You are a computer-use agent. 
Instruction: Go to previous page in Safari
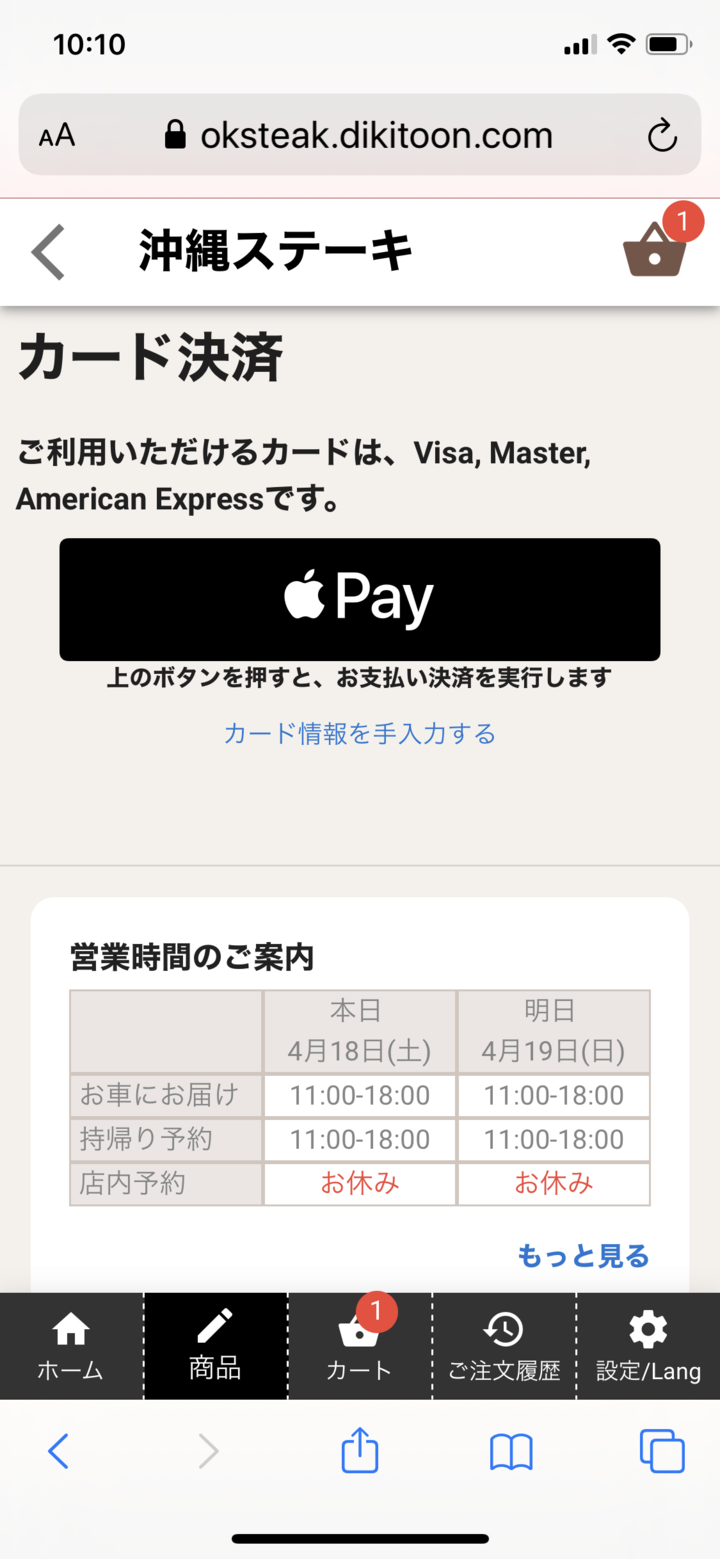pos(58,1451)
